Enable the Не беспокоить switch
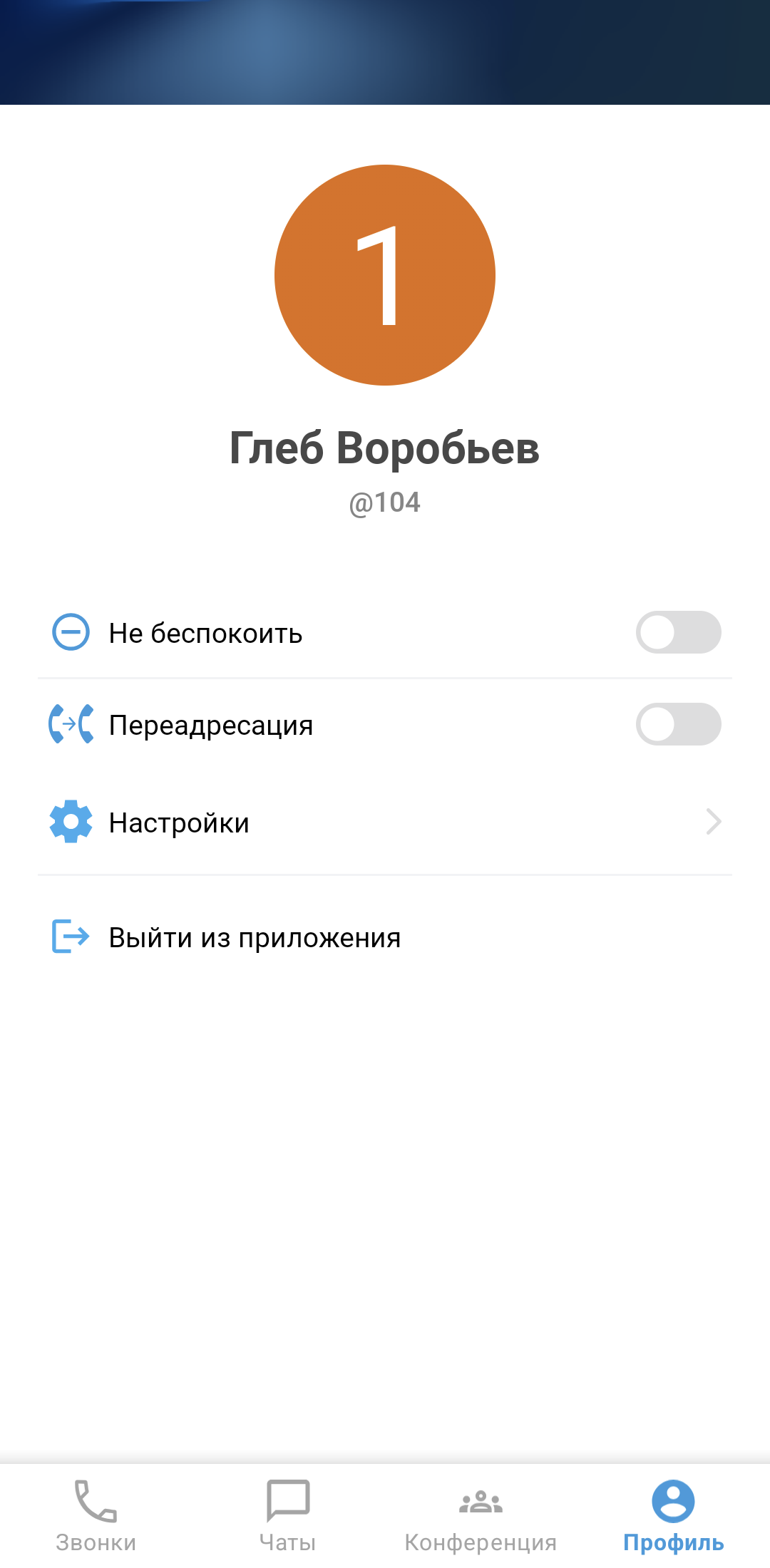770x1568 pixels. coord(678,632)
